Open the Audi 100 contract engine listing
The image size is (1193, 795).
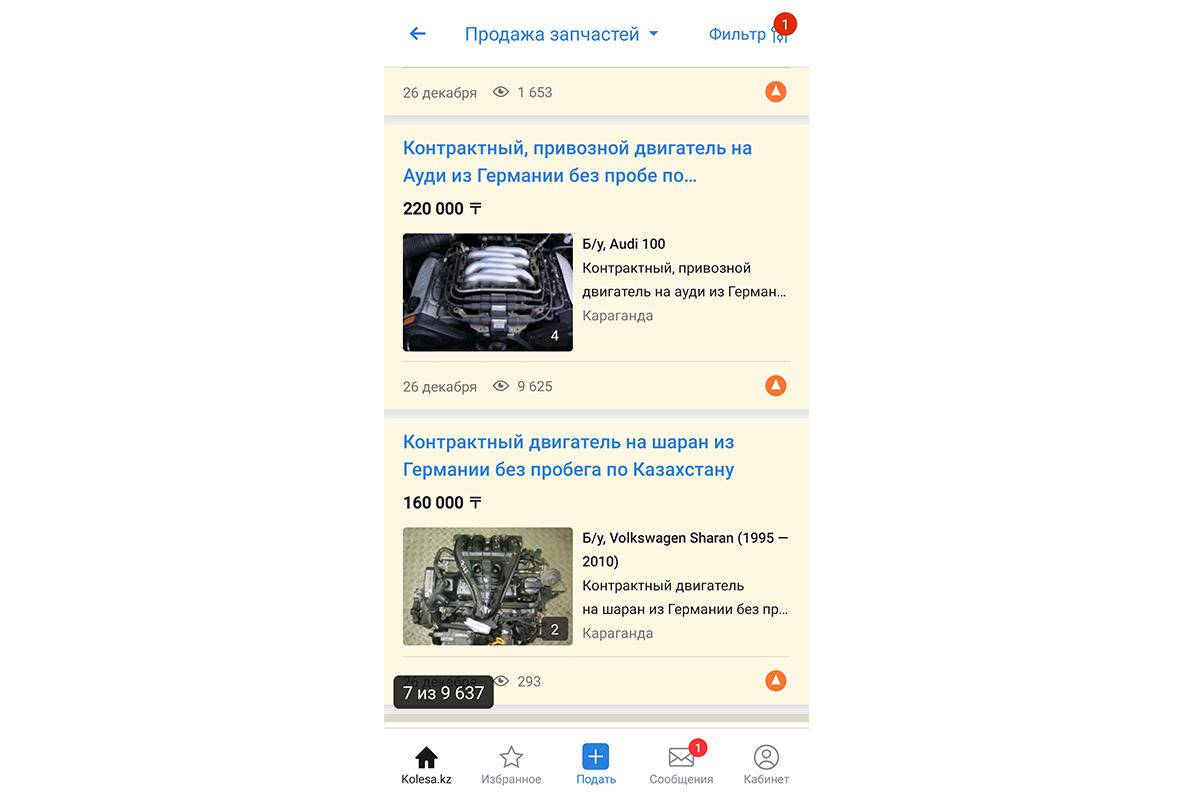577,162
